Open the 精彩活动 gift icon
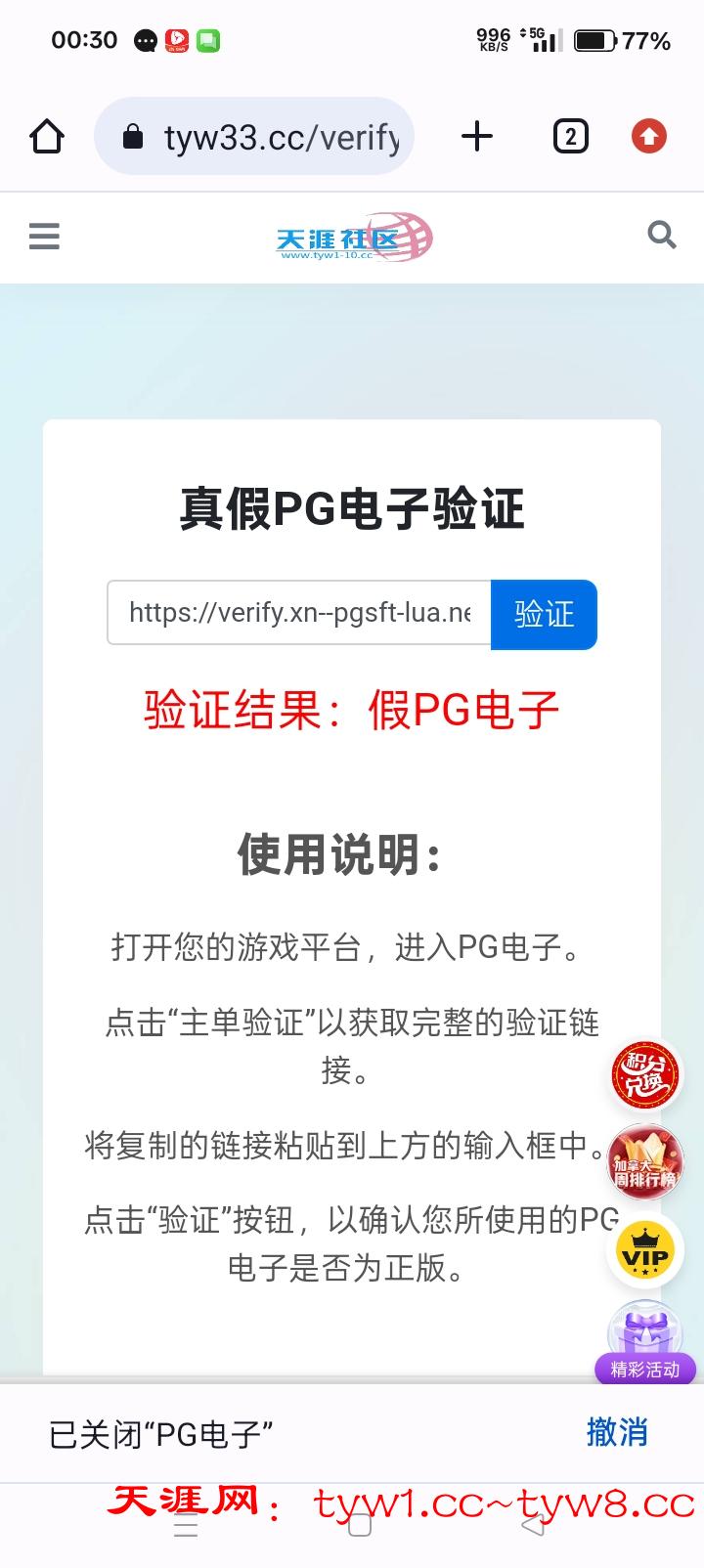This screenshot has width=704, height=1568. point(645,1341)
